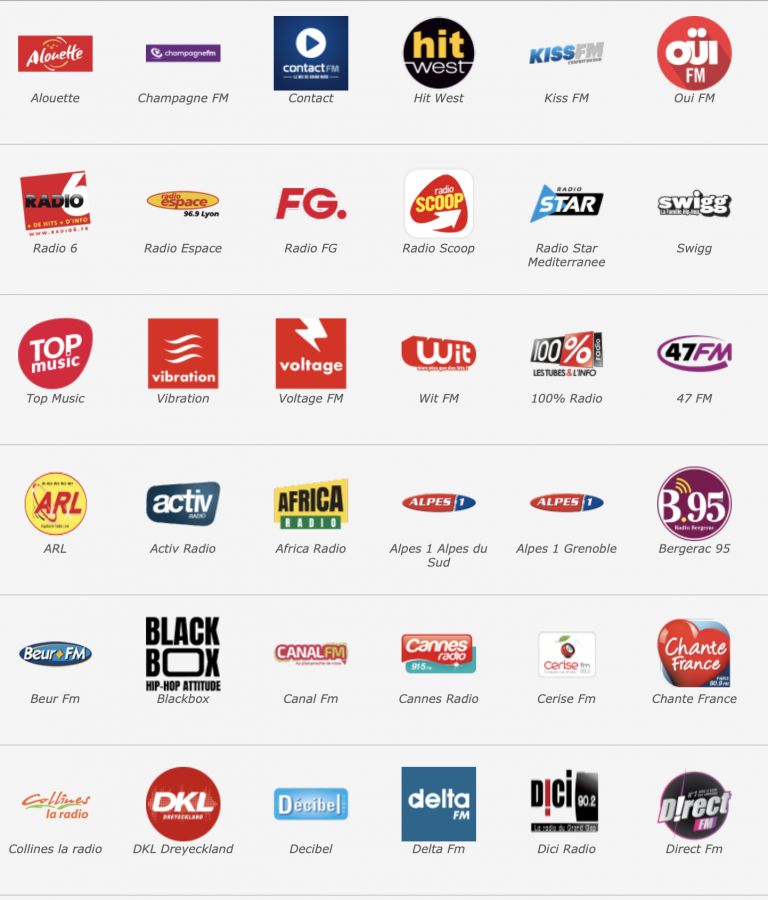Viewport: 768px width, 900px height.
Task: Select Alpes 1 Grenoble station
Action: coord(567,504)
